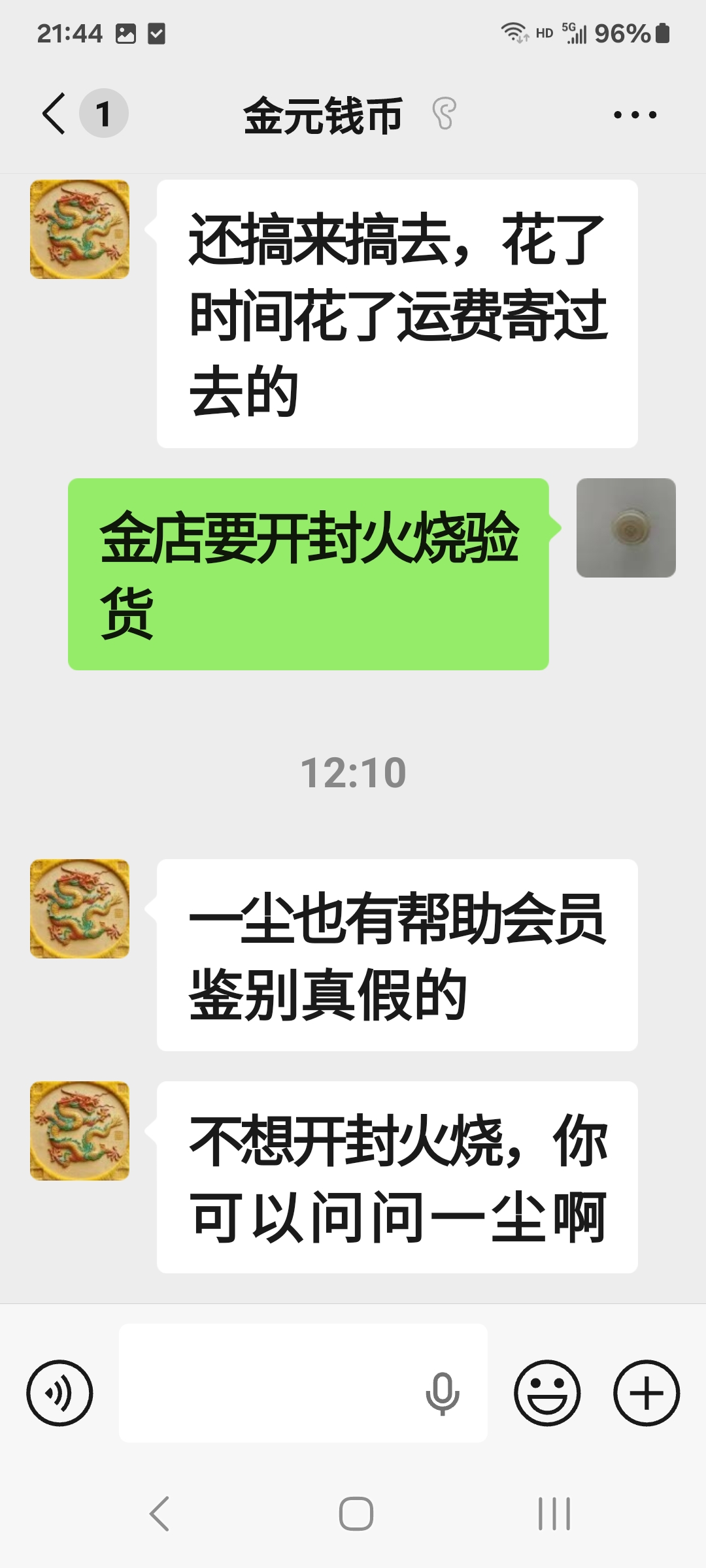Open the emoji sticker panel
This screenshot has height=1568, width=706.
tap(547, 1393)
